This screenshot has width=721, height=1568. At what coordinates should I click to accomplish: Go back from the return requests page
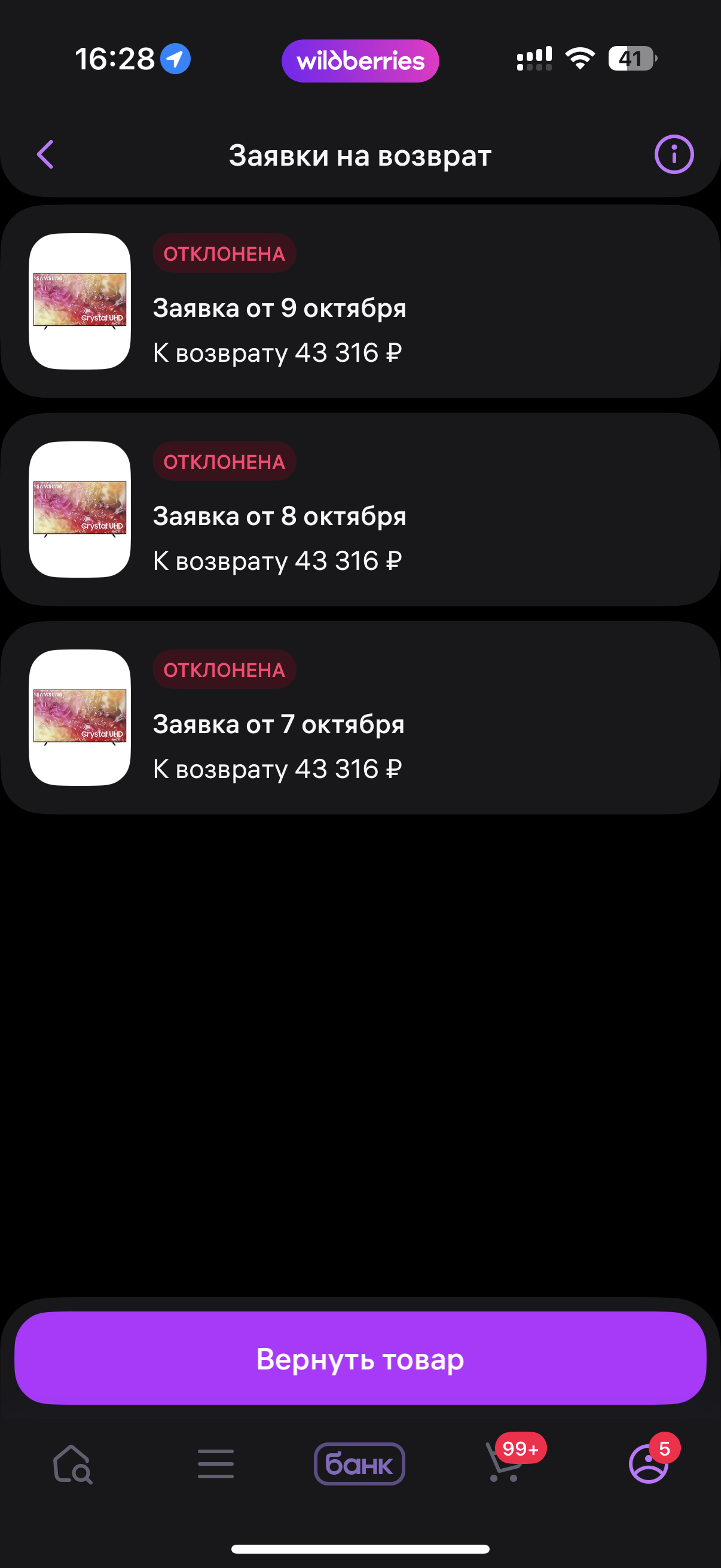click(45, 155)
